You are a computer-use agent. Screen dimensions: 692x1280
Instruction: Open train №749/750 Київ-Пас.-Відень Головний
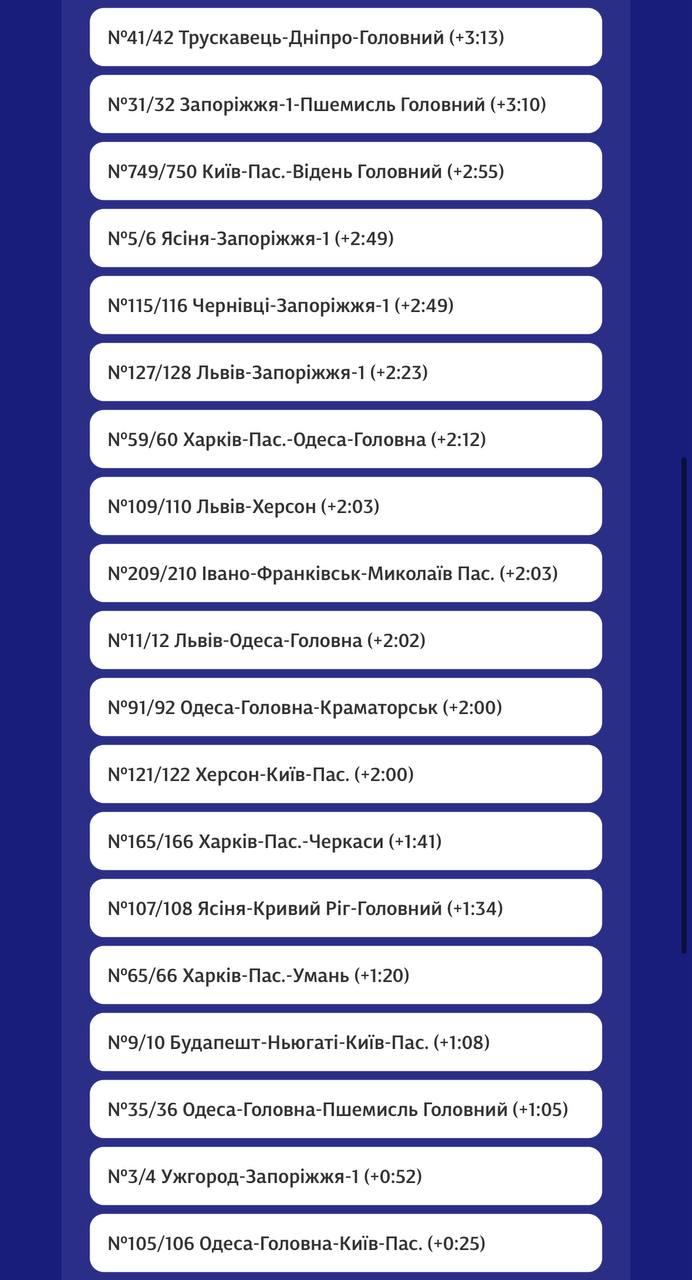[x=345, y=172]
